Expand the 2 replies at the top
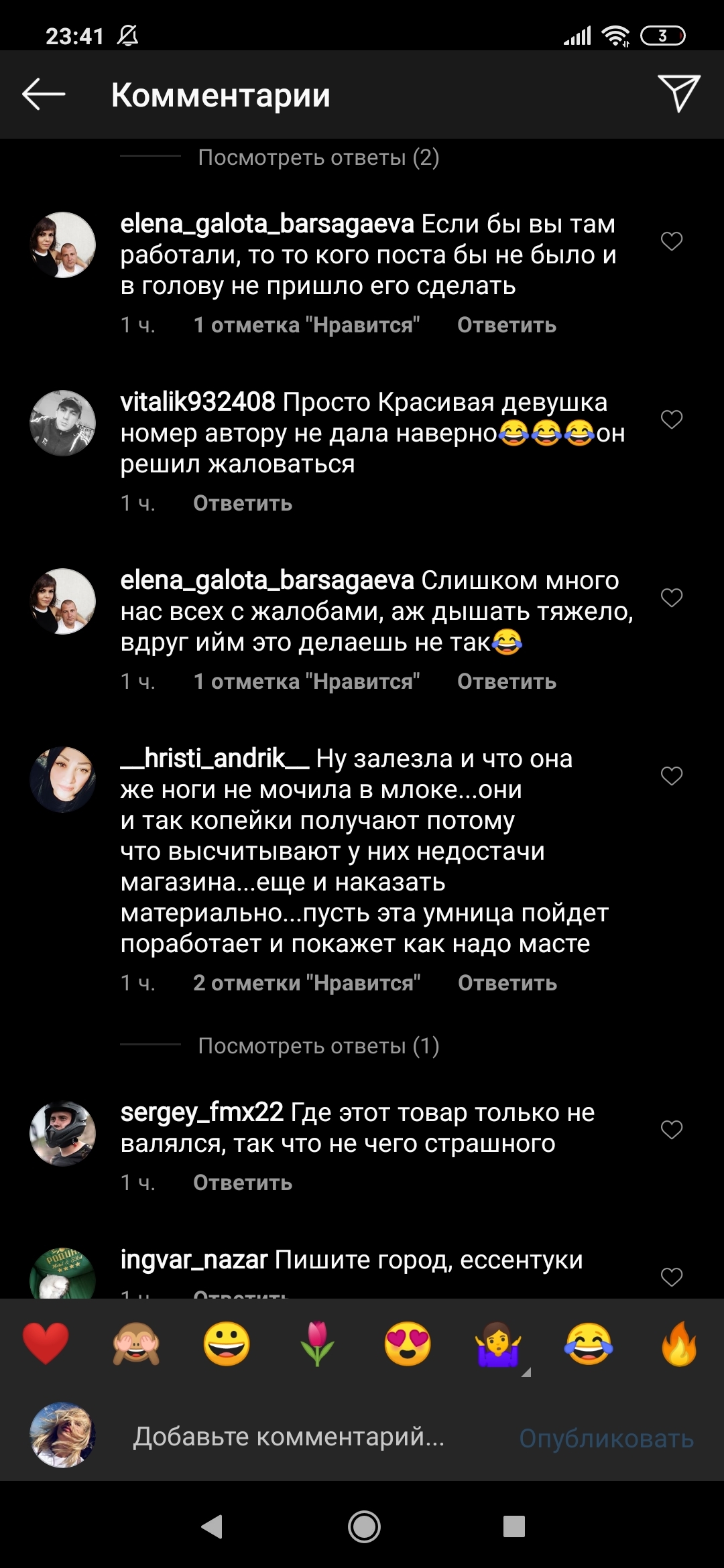 click(x=318, y=157)
